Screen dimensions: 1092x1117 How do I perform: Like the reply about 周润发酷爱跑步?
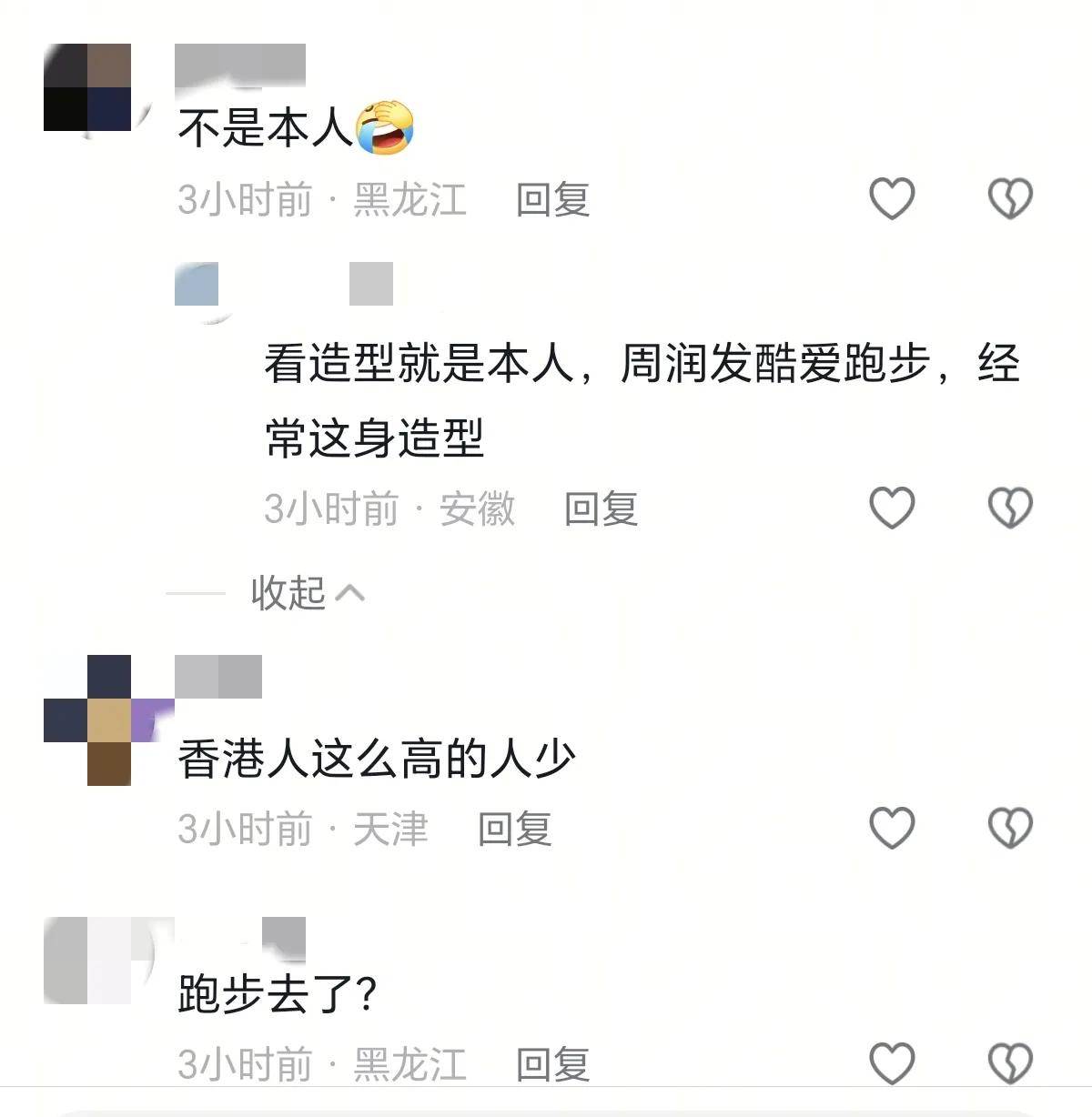892,508
